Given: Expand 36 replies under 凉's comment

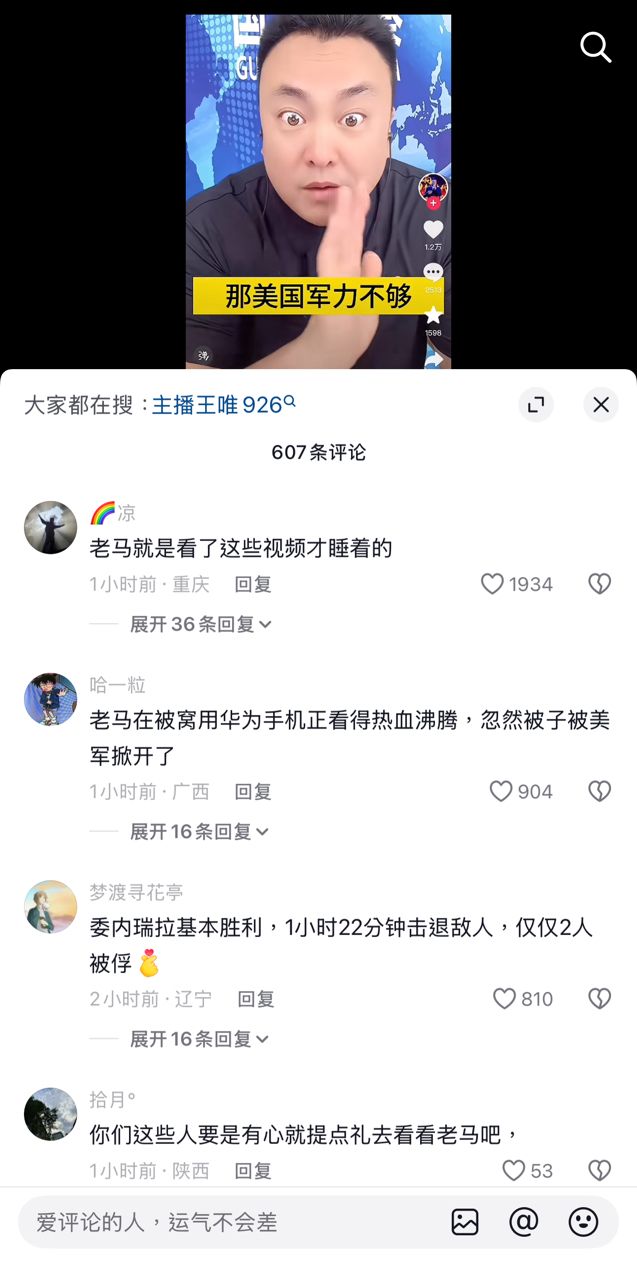Looking at the screenshot, I should (x=201, y=624).
